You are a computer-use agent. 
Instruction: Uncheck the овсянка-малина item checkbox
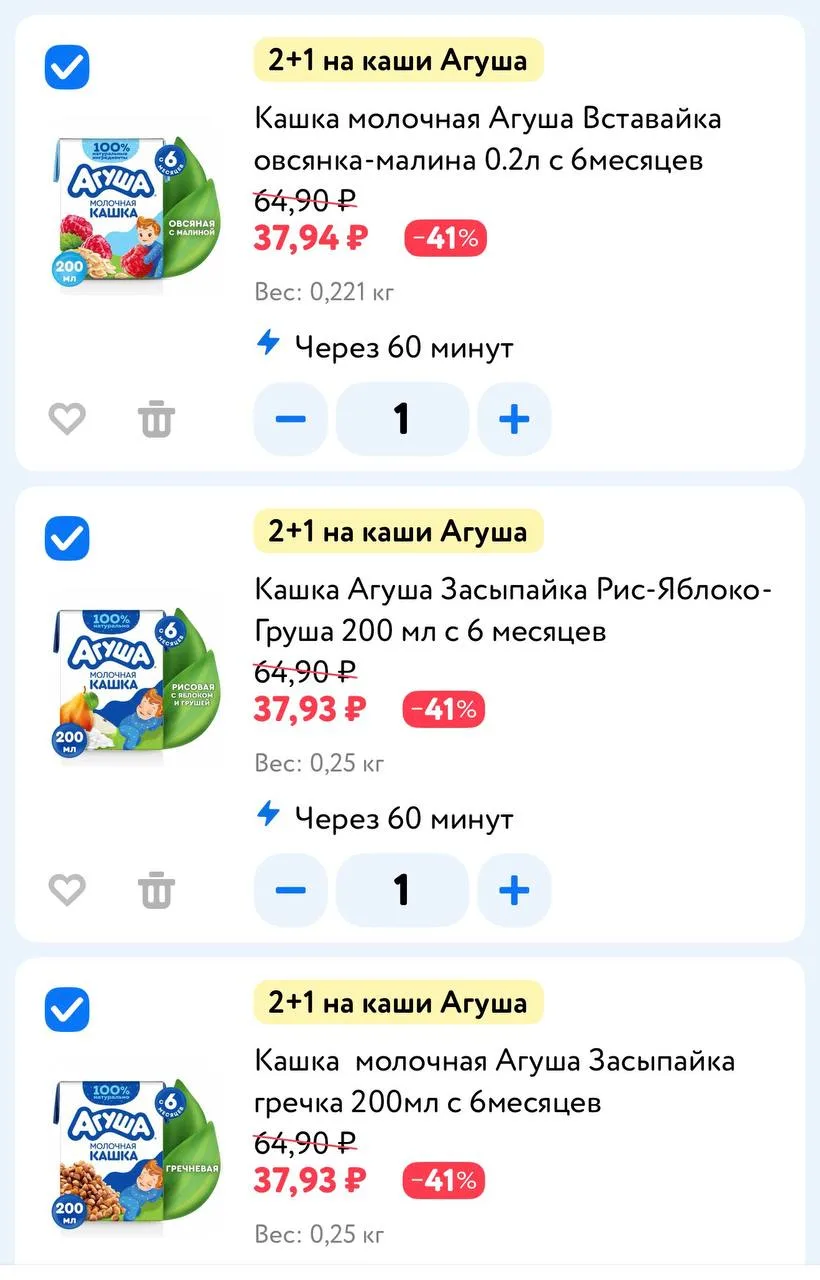coord(67,68)
